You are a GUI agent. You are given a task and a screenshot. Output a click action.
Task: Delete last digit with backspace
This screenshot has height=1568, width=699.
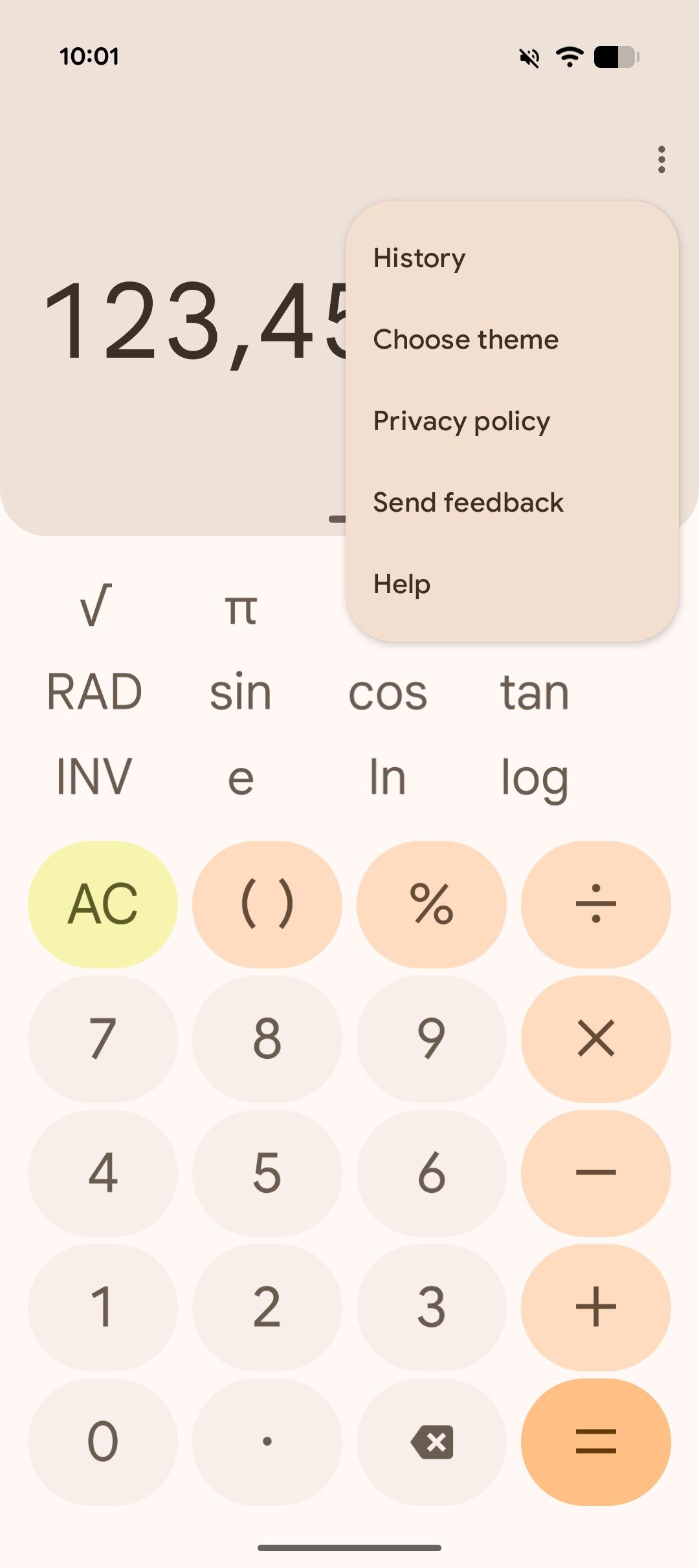pos(431,1442)
